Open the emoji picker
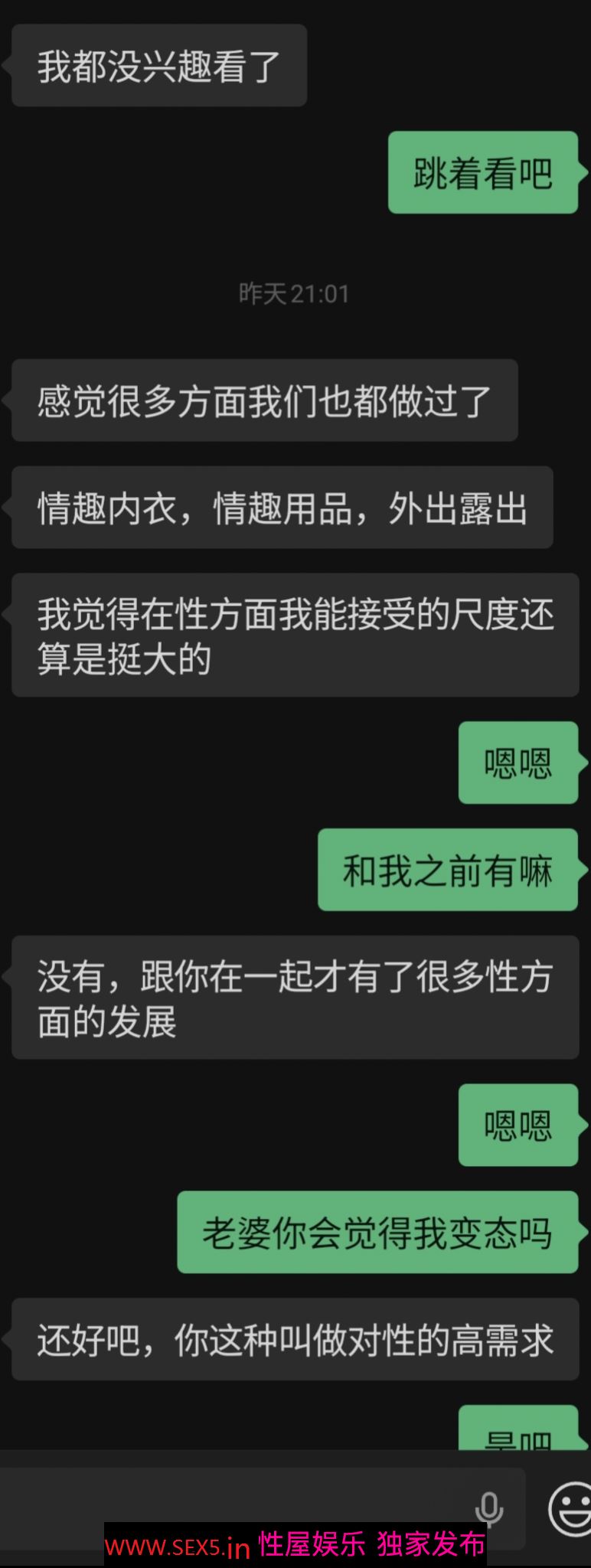Viewport: 591px width, 1568px height. click(570, 1509)
